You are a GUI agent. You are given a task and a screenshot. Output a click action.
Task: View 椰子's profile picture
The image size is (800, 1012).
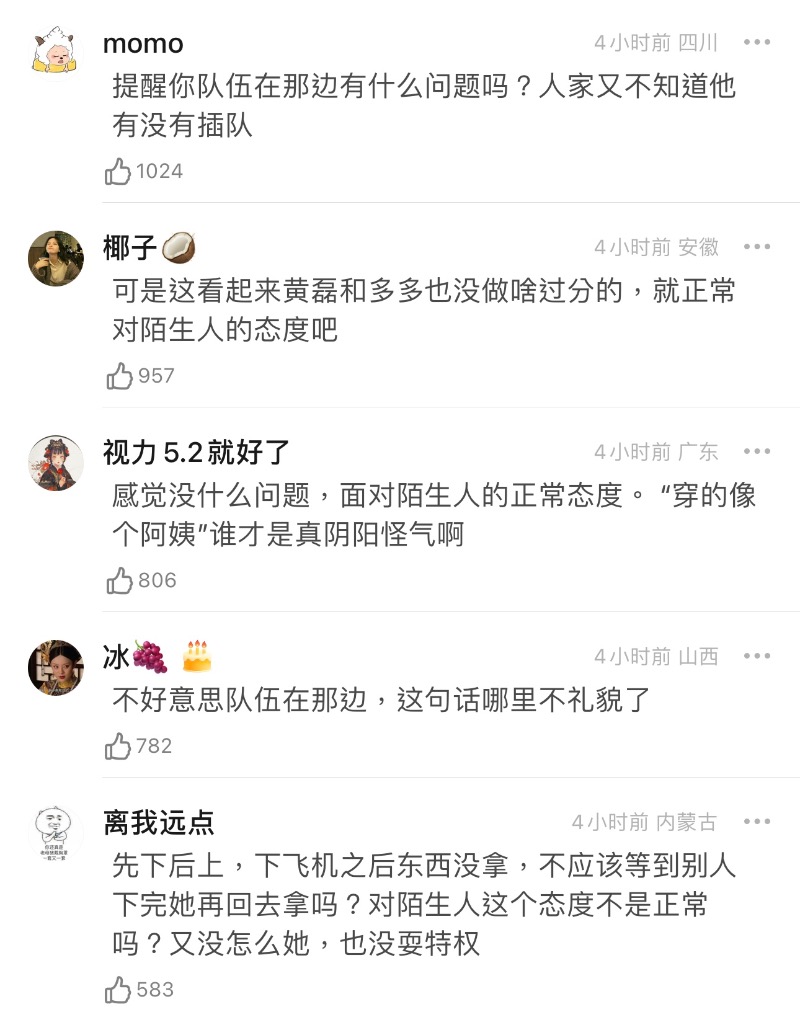click(x=55, y=258)
